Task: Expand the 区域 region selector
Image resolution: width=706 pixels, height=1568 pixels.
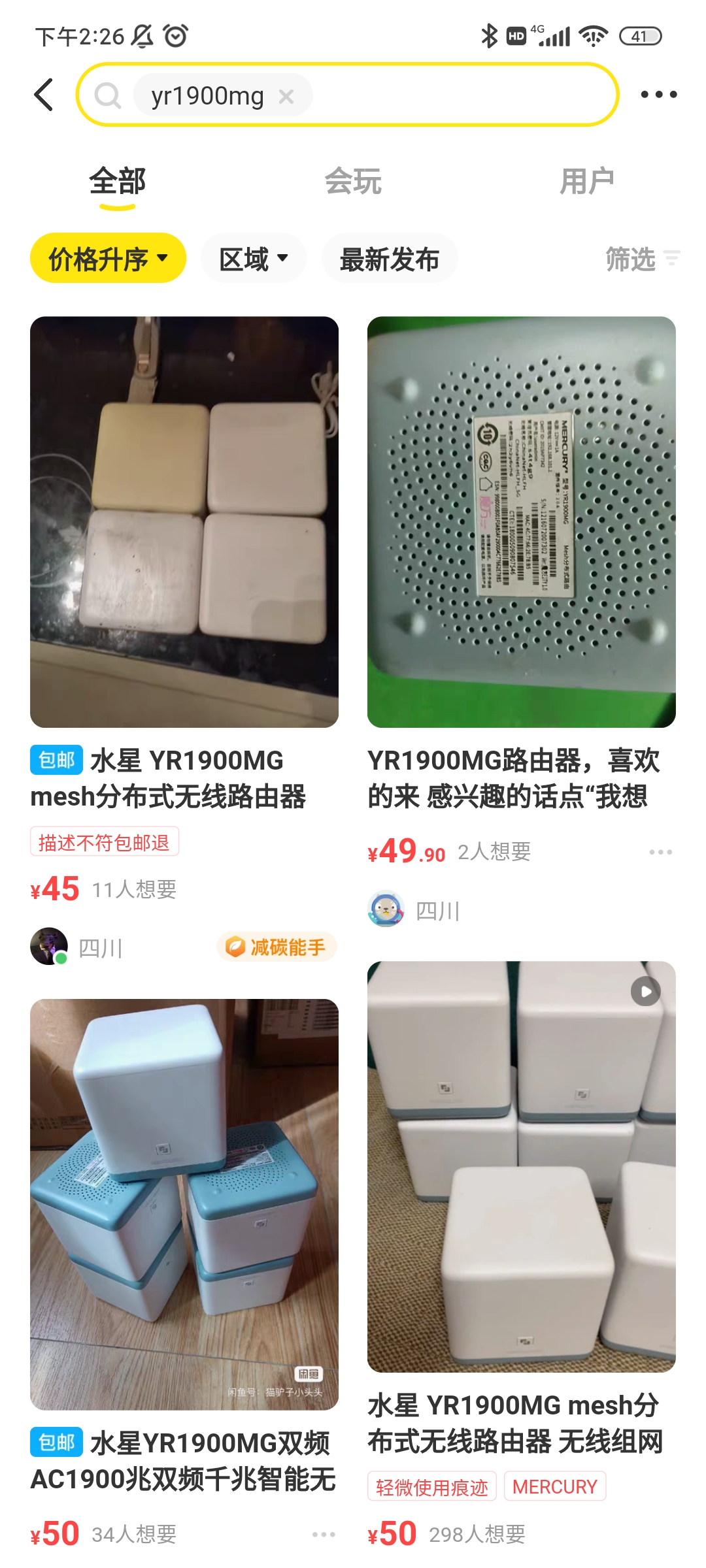Action: (x=254, y=258)
